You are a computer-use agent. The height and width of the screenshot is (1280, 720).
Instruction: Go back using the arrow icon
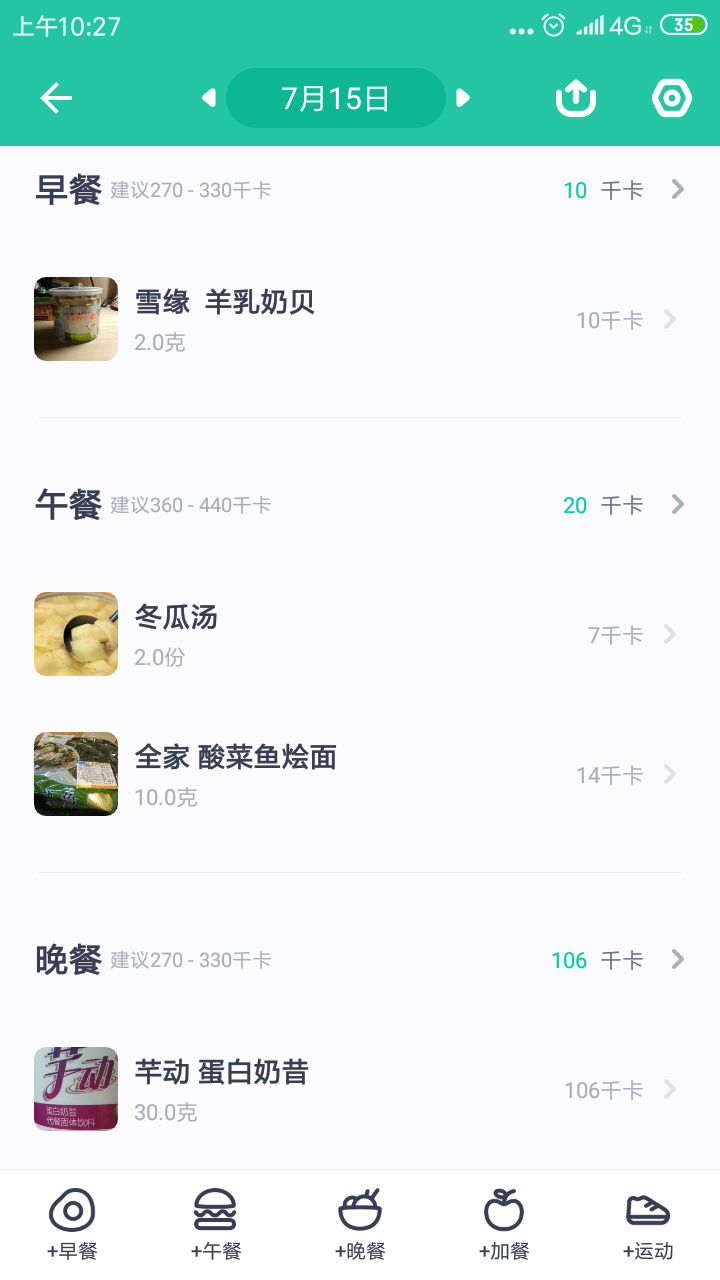tap(56, 98)
